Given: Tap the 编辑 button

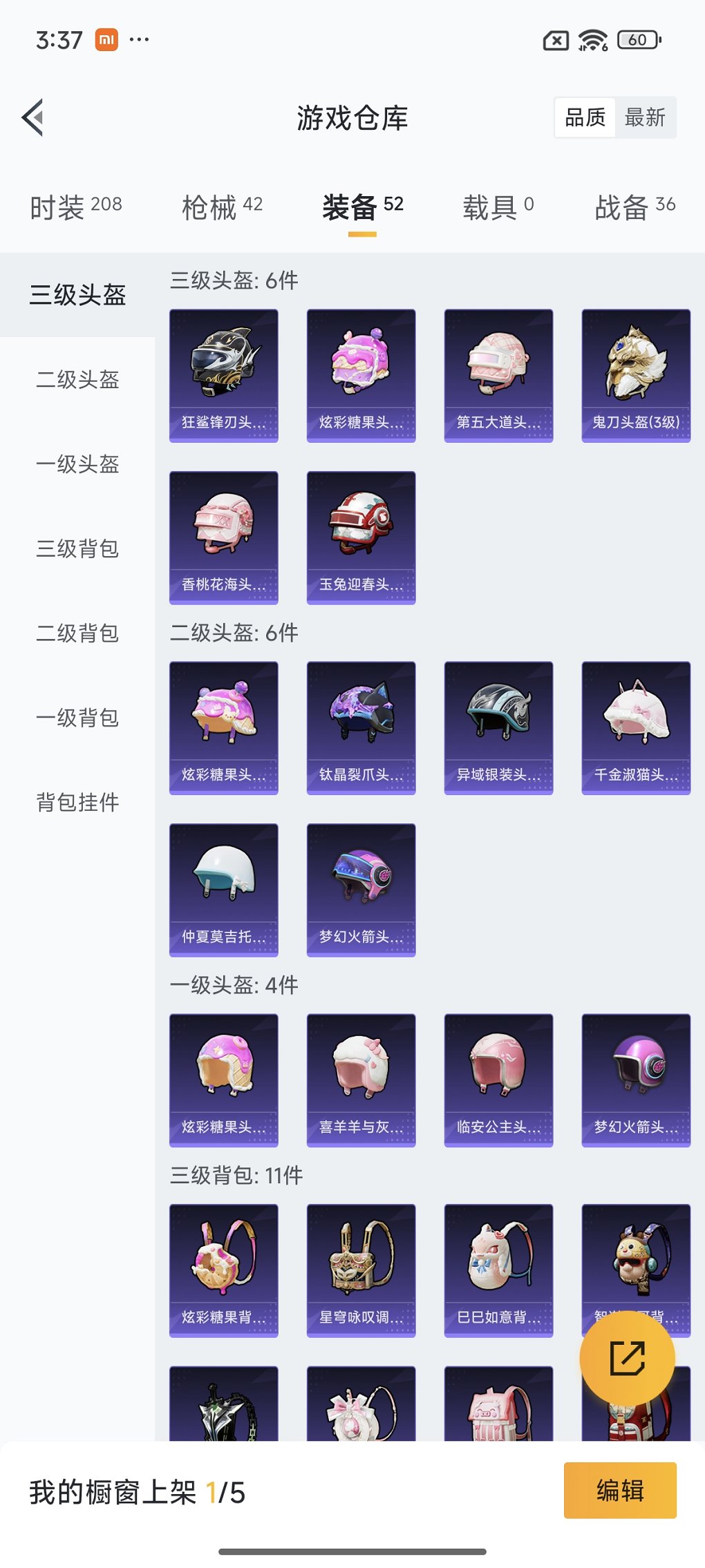Looking at the screenshot, I should tap(620, 1490).
